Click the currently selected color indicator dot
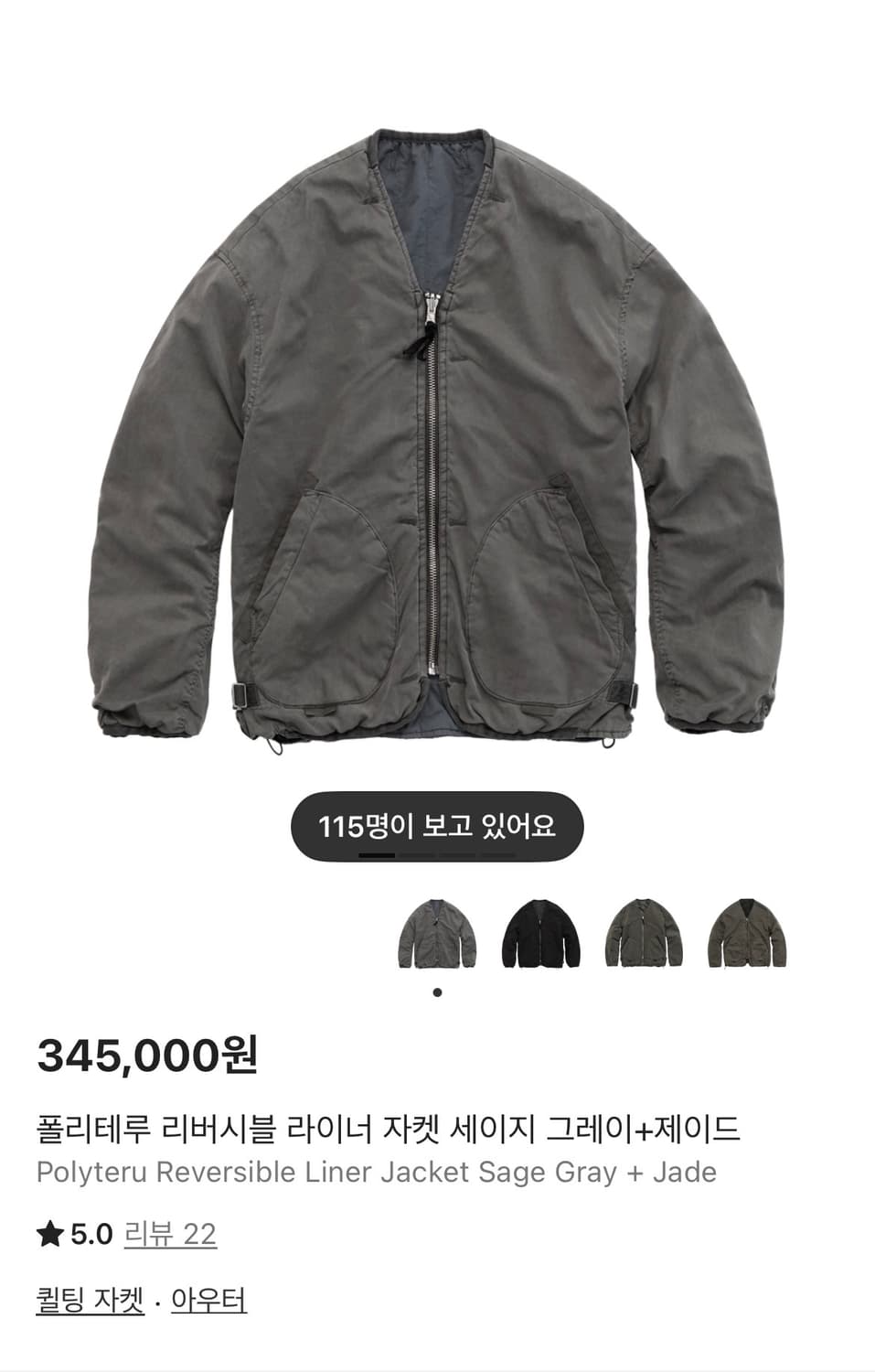The height and width of the screenshot is (1372, 875). [437, 991]
